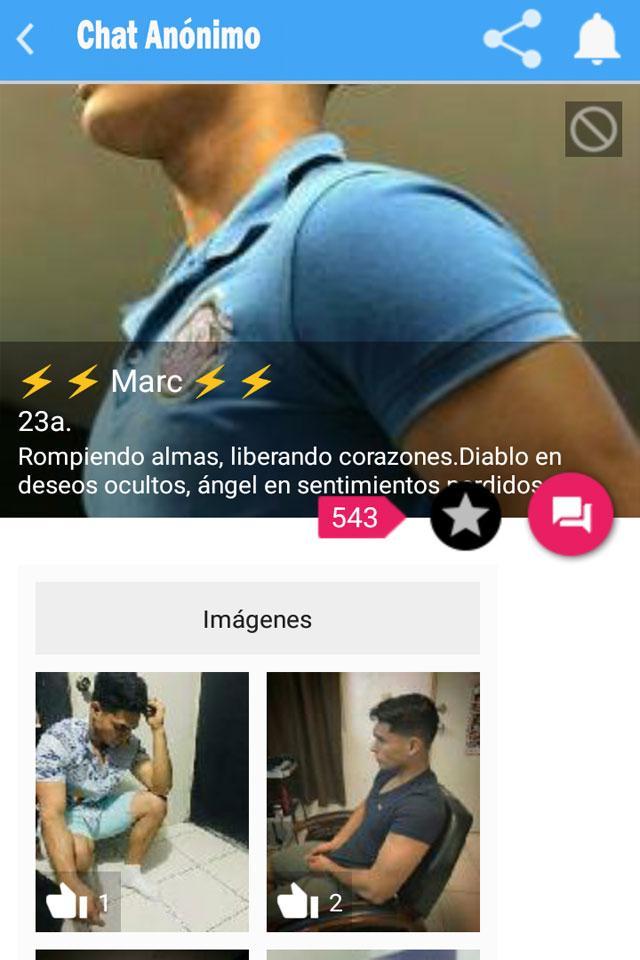Screen dimensions: 640x960
Task: Share this profile
Action: tap(512, 39)
